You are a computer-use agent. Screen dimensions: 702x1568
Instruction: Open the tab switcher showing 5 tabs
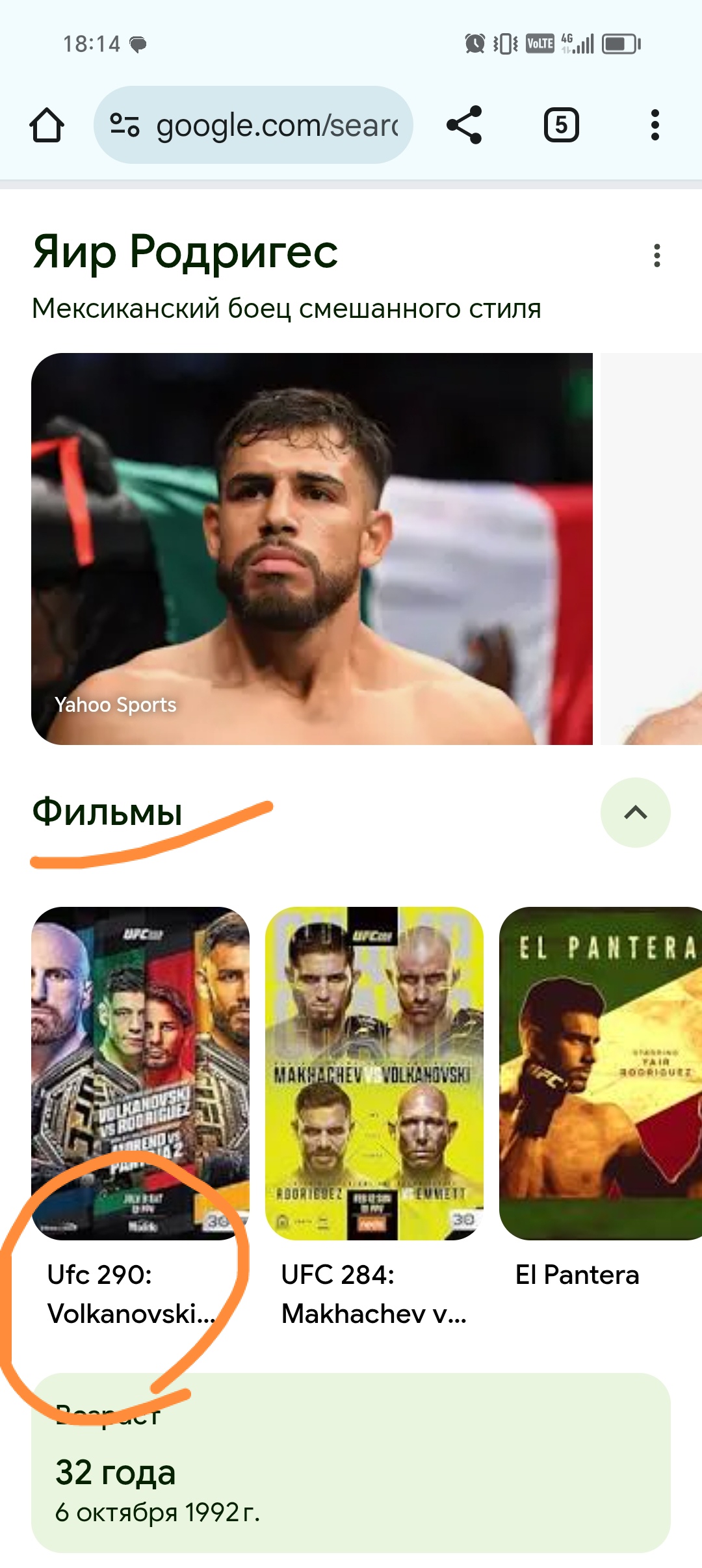[x=561, y=125]
